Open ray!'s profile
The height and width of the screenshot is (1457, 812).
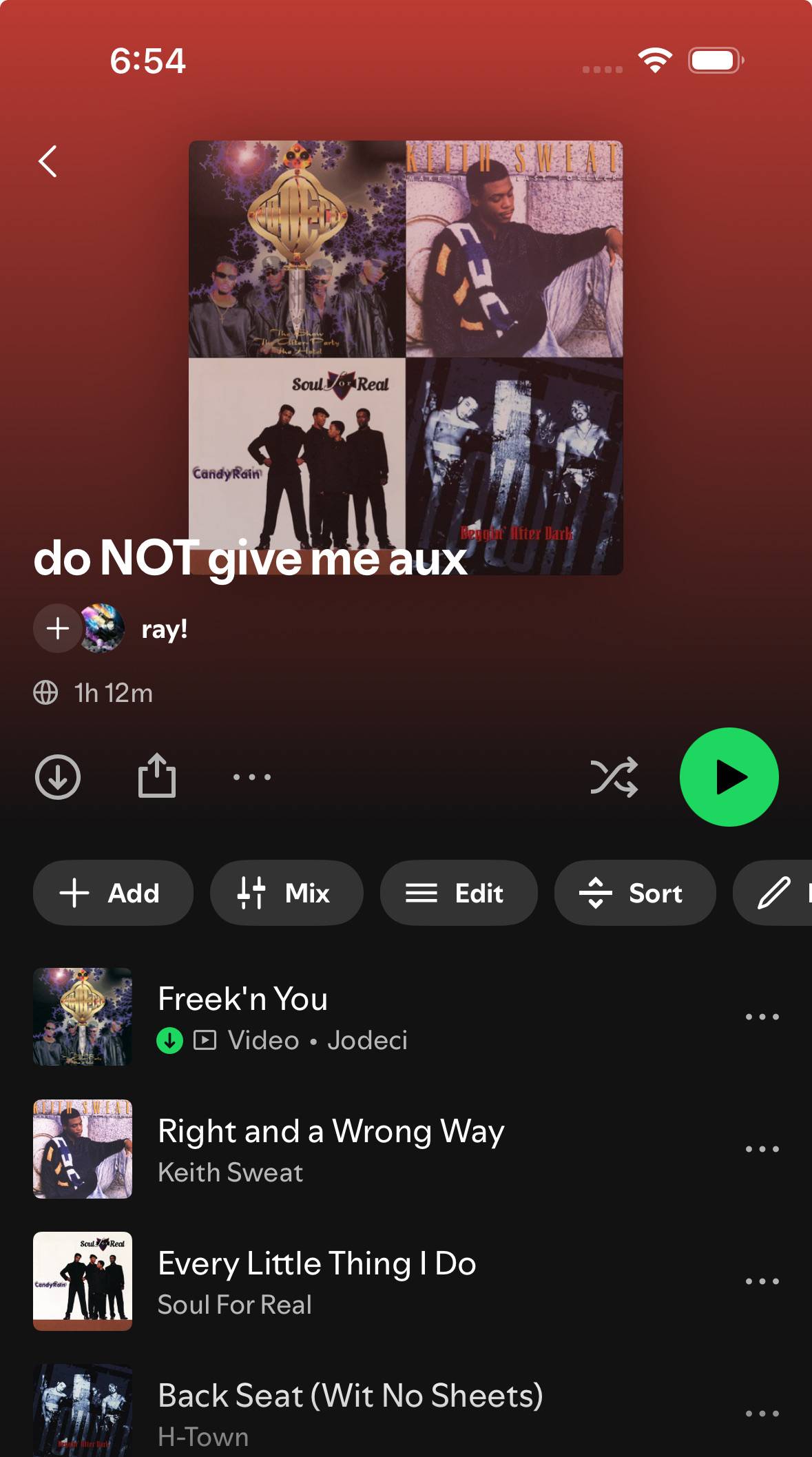164,629
